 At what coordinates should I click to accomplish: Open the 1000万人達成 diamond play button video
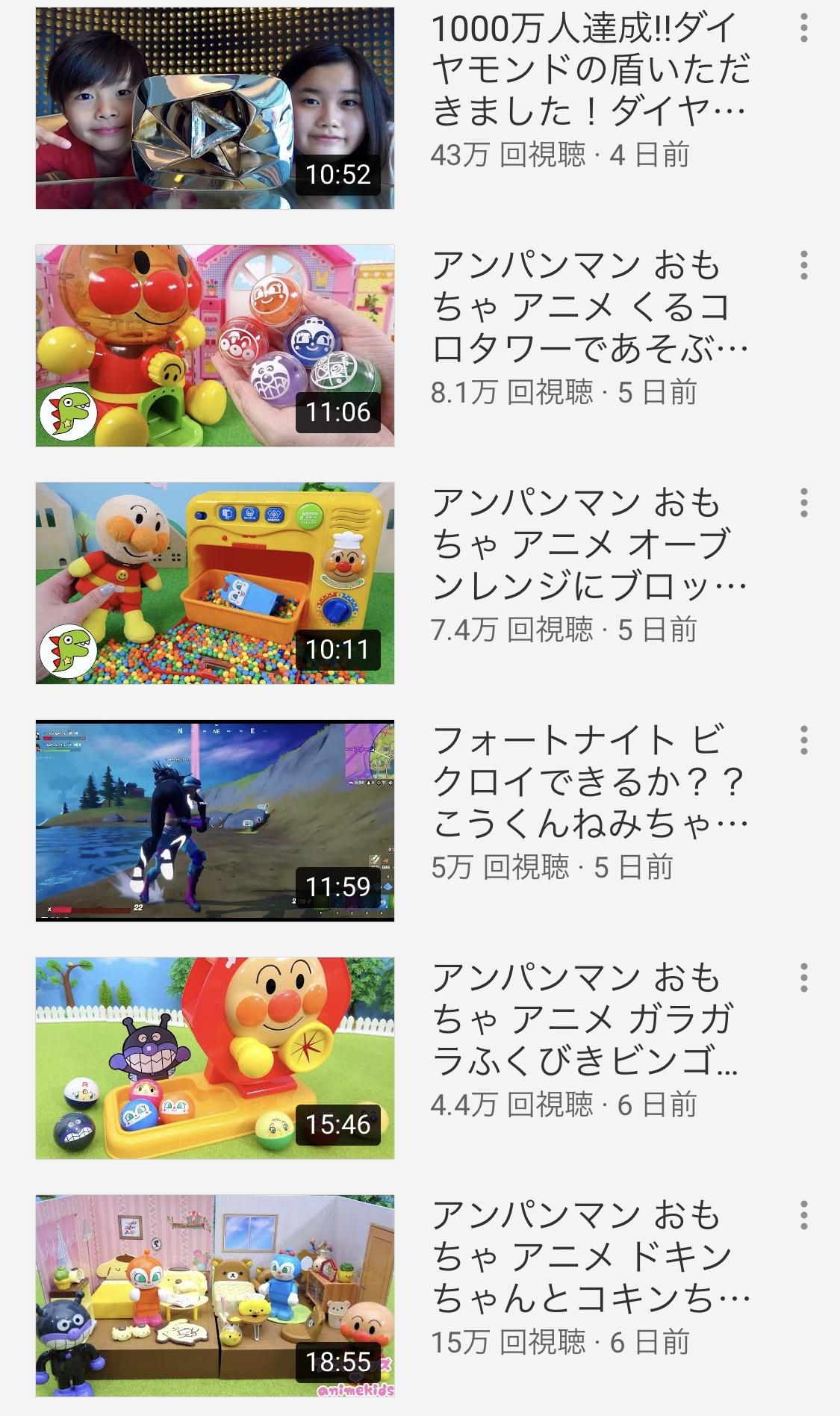[x=215, y=108]
